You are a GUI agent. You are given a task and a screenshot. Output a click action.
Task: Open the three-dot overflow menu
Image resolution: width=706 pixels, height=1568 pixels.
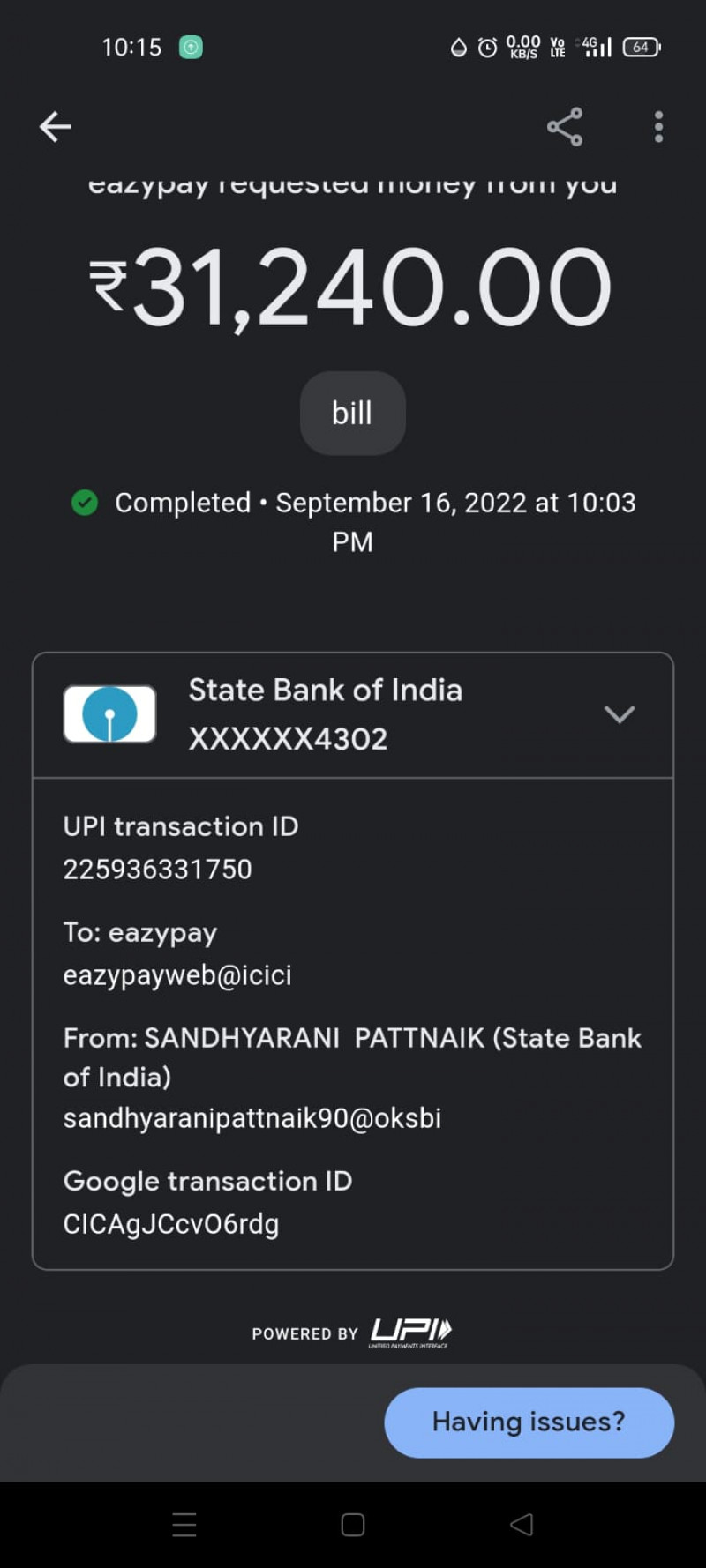click(658, 127)
